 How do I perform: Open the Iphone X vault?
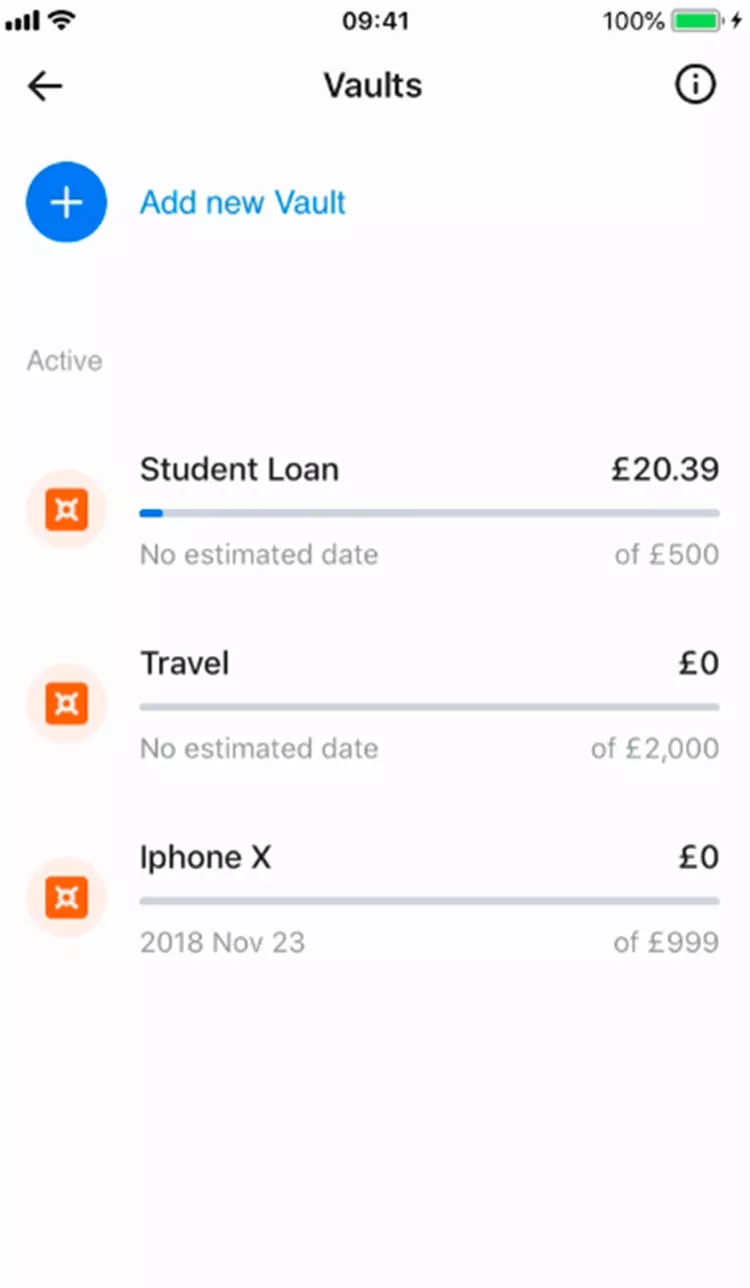(375, 899)
